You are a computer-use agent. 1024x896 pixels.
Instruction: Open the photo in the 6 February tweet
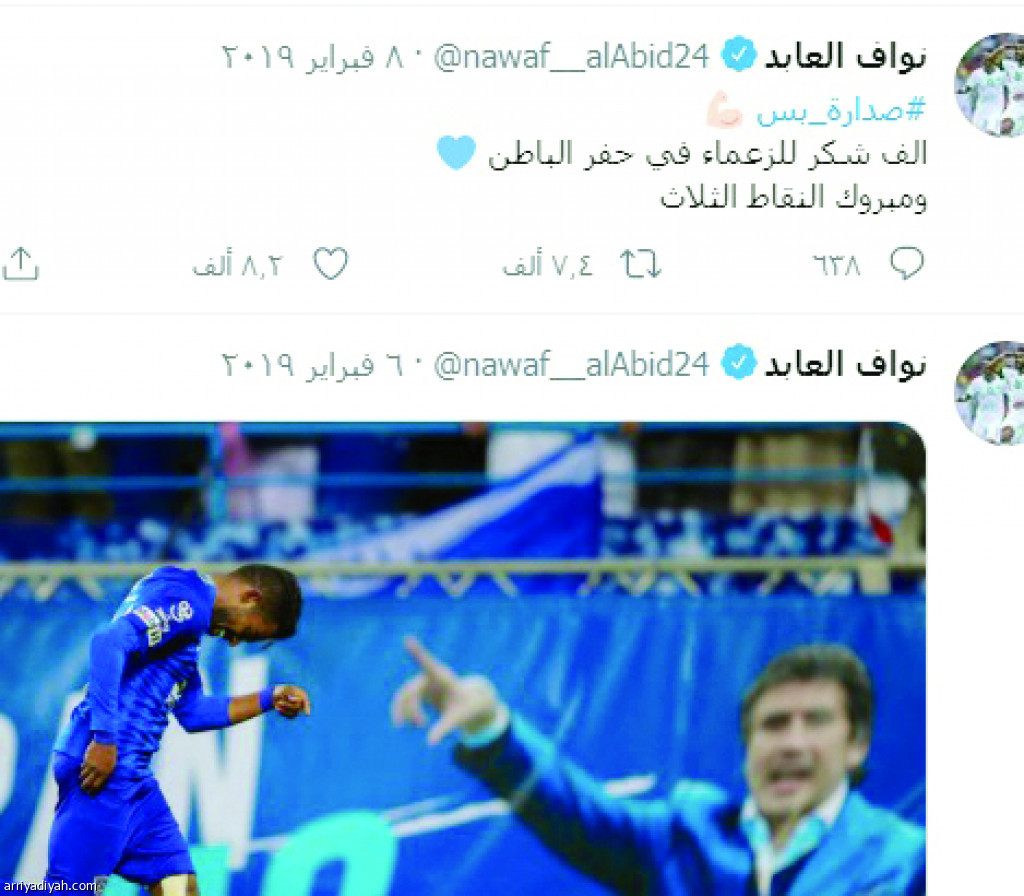(462, 660)
